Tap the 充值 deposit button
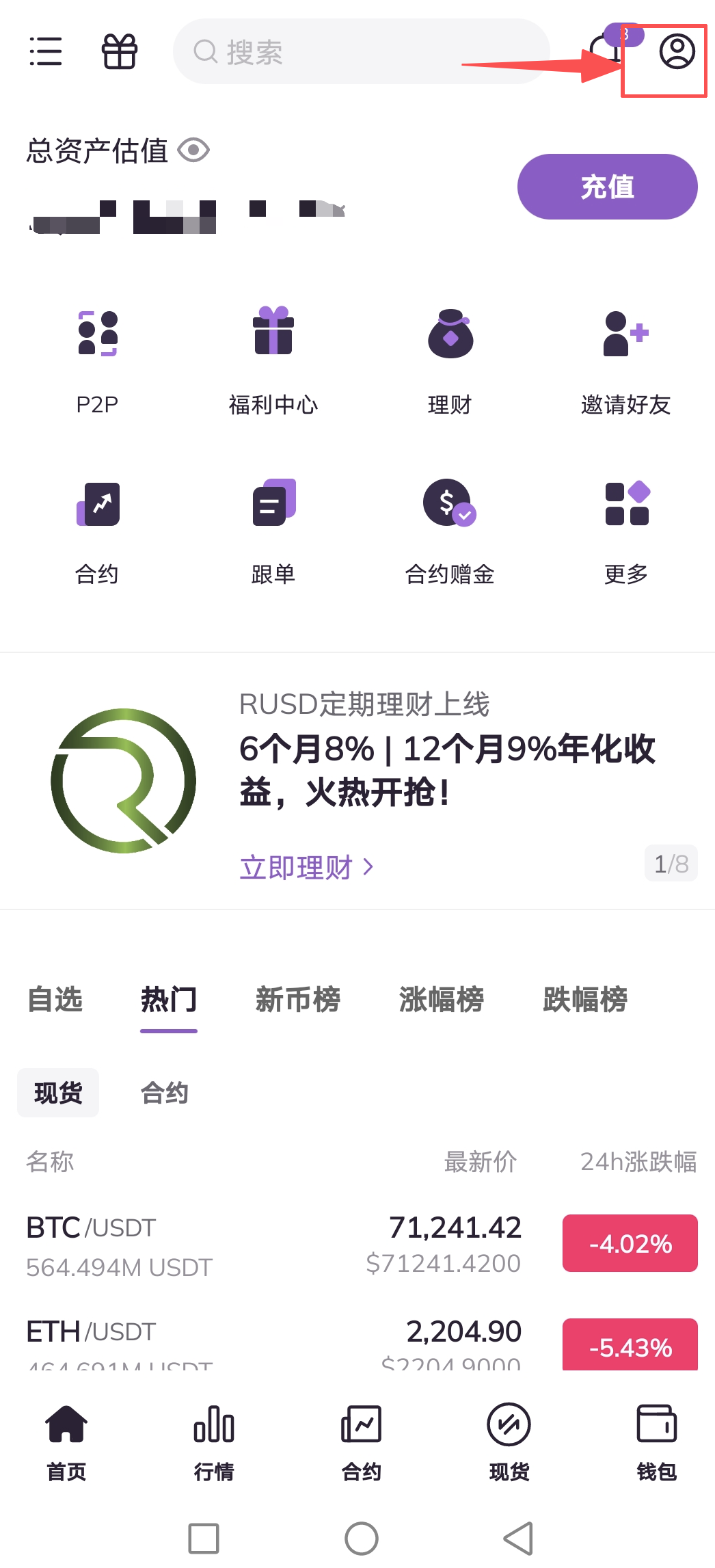Screen dimensions: 715x1568 tap(607, 186)
